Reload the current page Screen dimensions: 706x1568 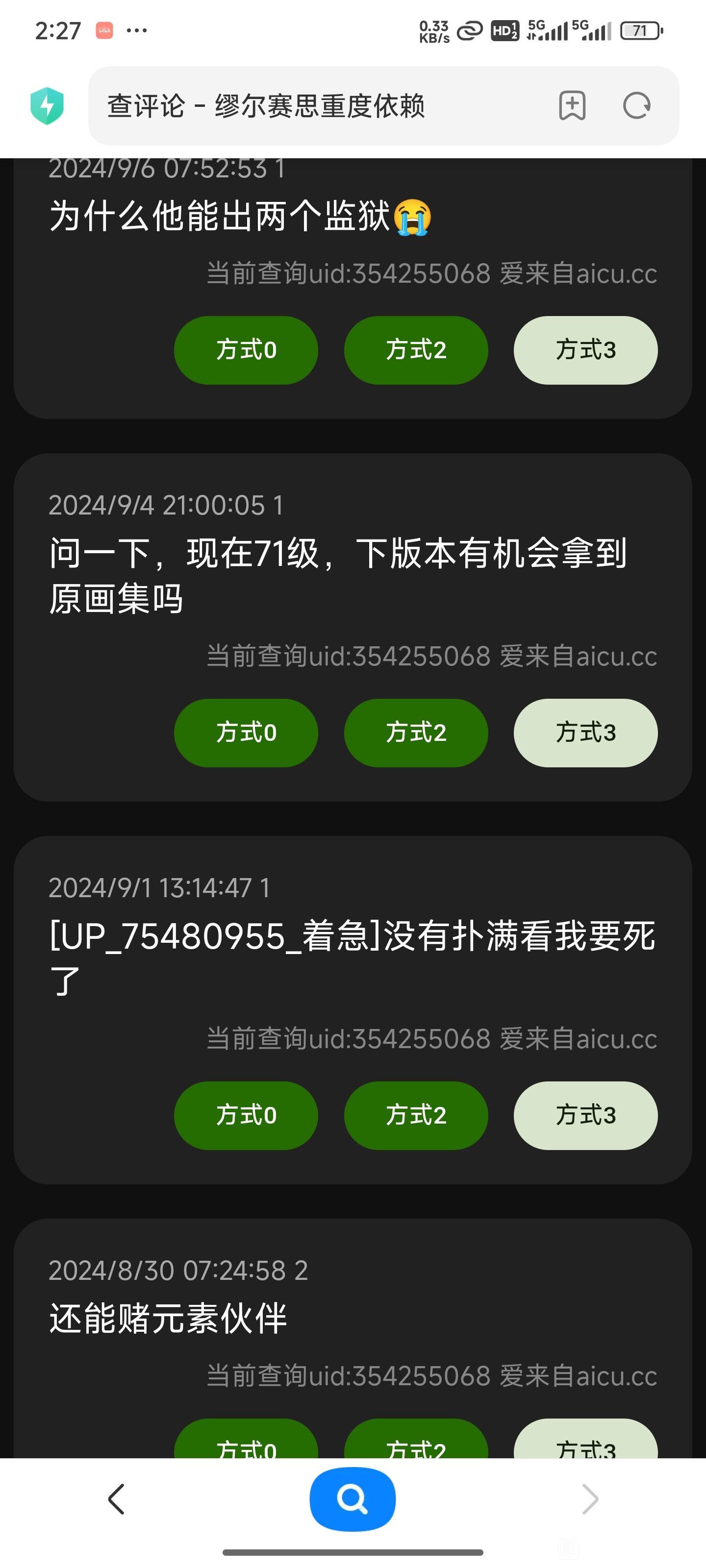coord(636,106)
